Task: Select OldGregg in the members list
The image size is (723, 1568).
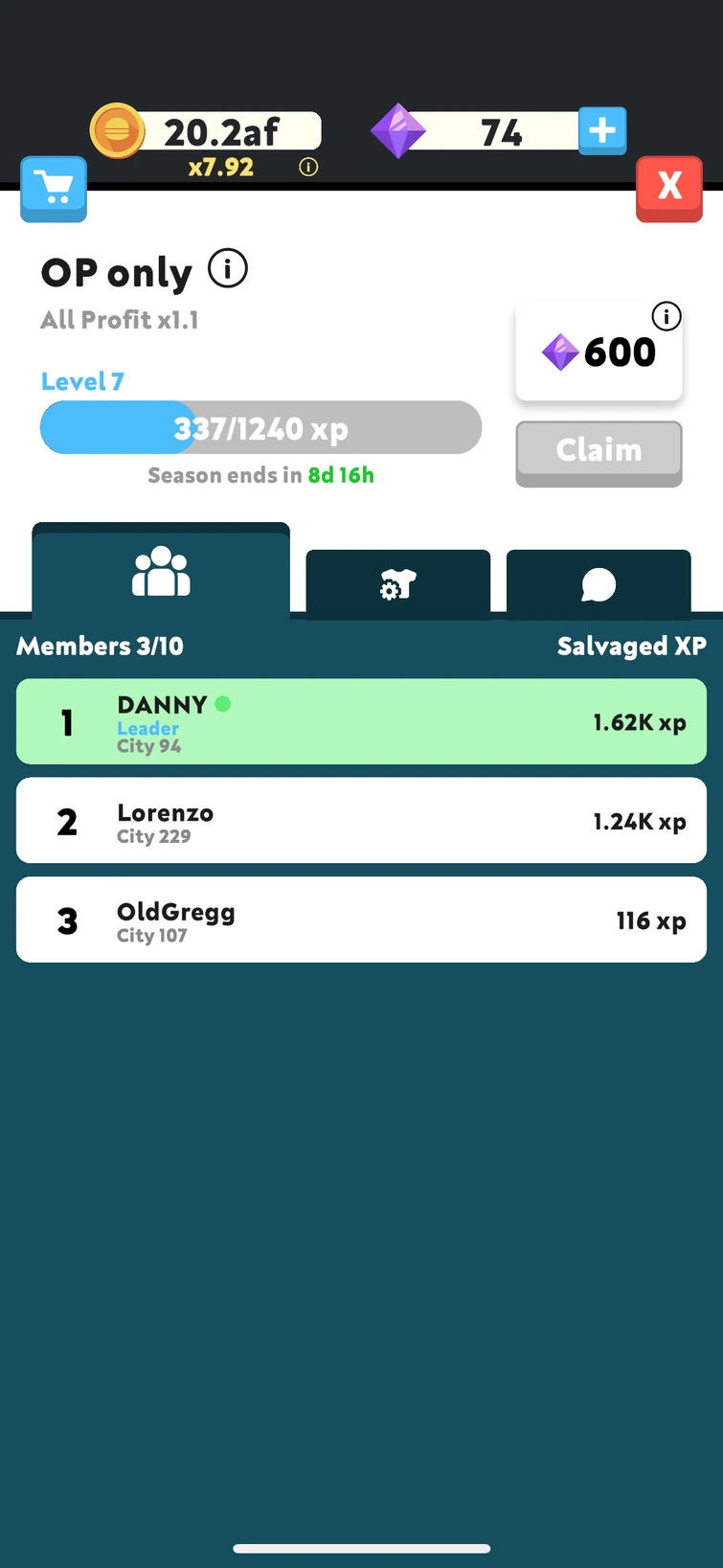Action: [x=361, y=920]
